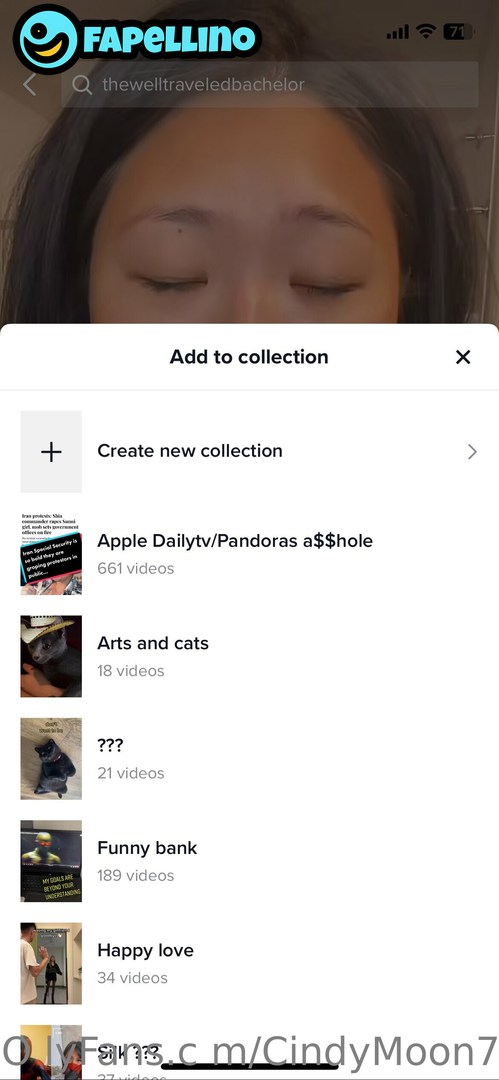This screenshot has height=1080, width=499.
Task: Select the Apple Dailytv/Pandoras collection
Action: point(250,554)
